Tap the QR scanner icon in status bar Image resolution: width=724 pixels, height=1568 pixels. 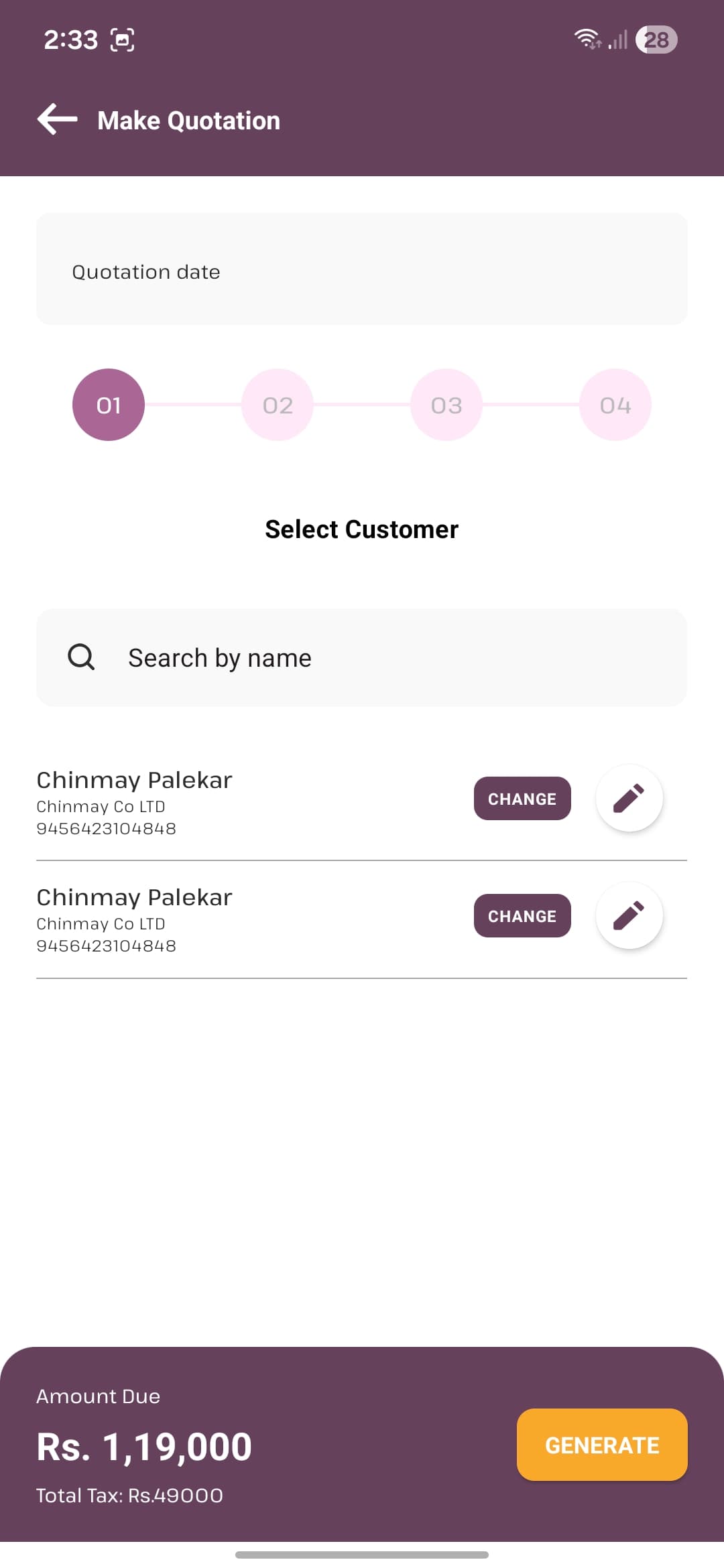(x=121, y=40)
